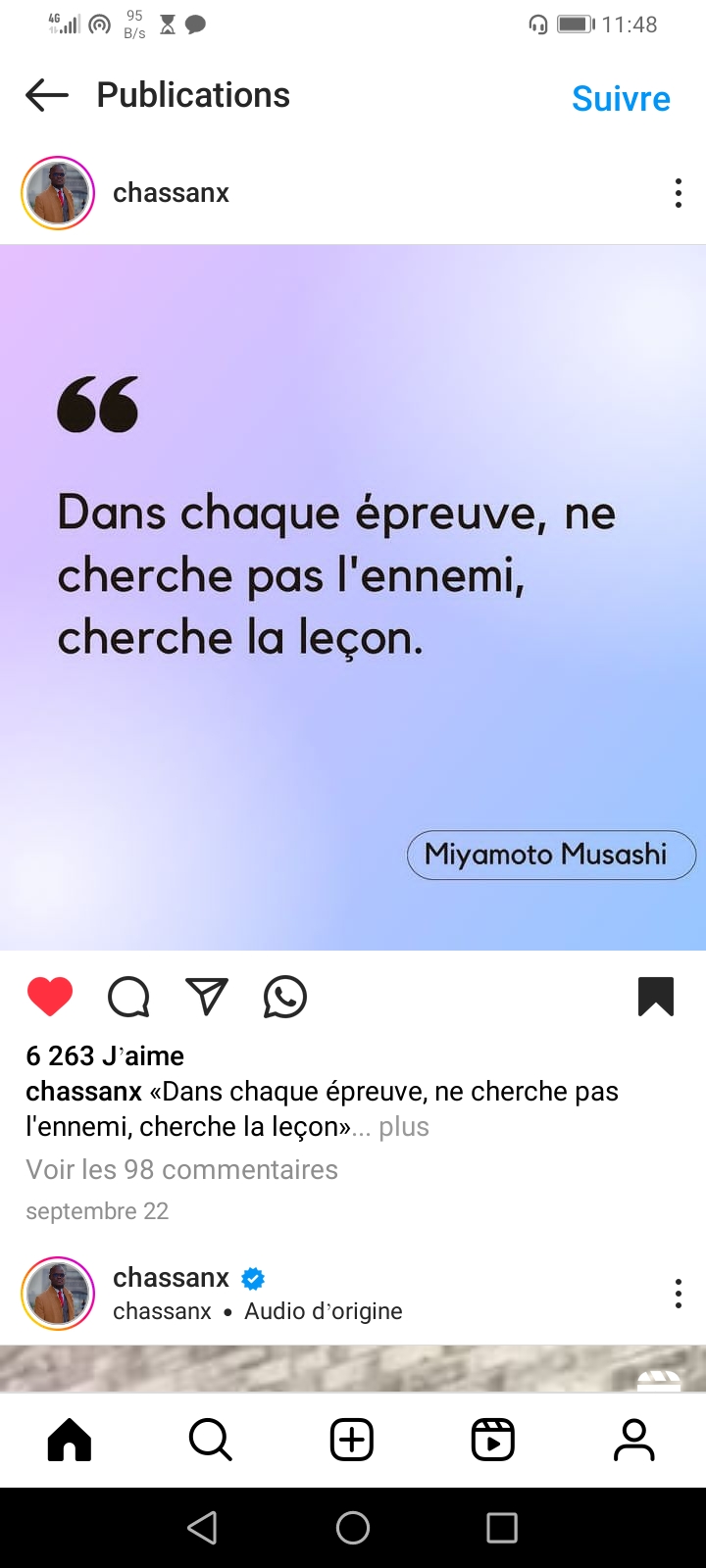
Task: Create a new post
Action: click(x=352, y=1440)
